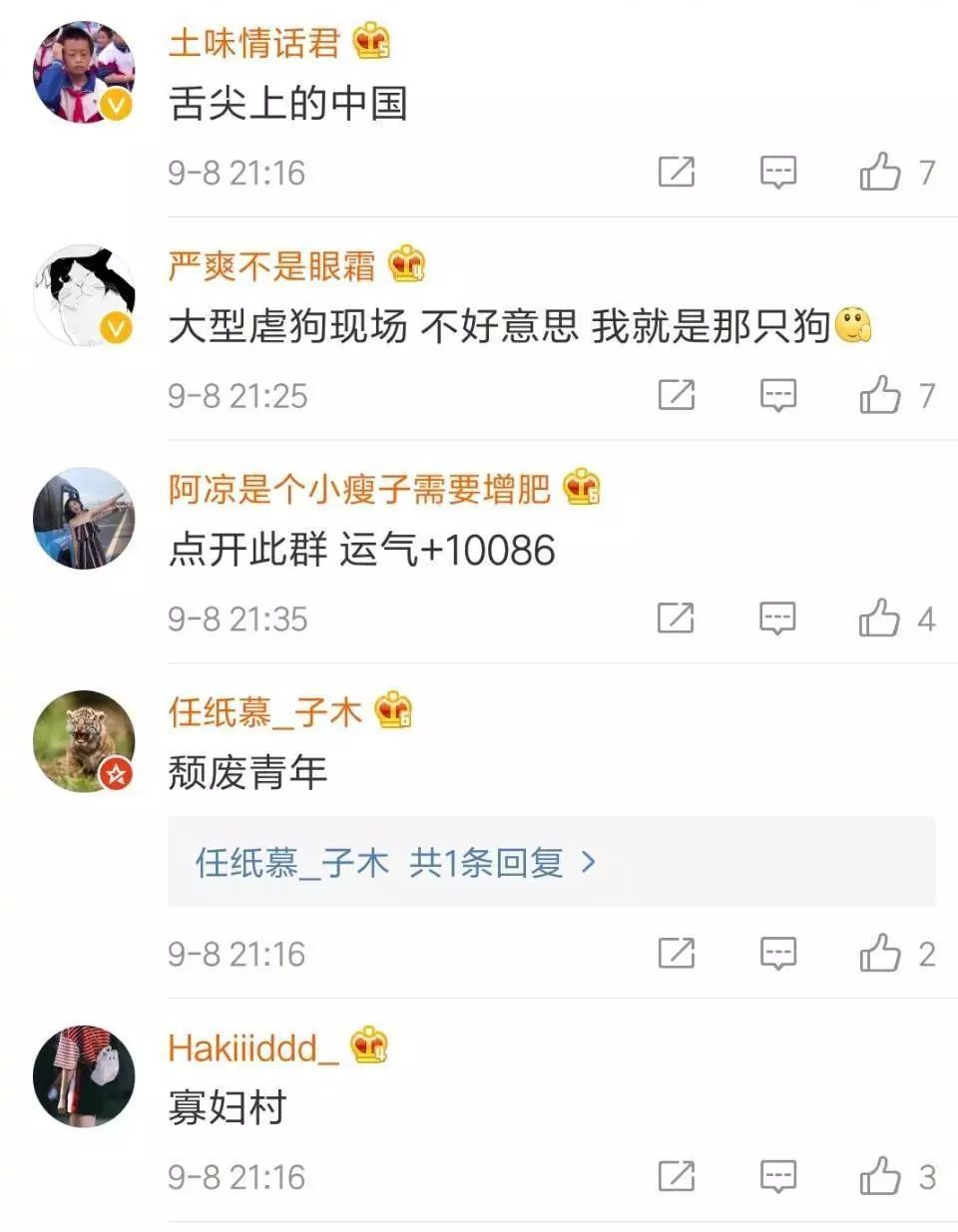This screenshot has width=958, height=1232.
Task: Repost Hakiiiddd_'s comment
Action: (677, 1176)
